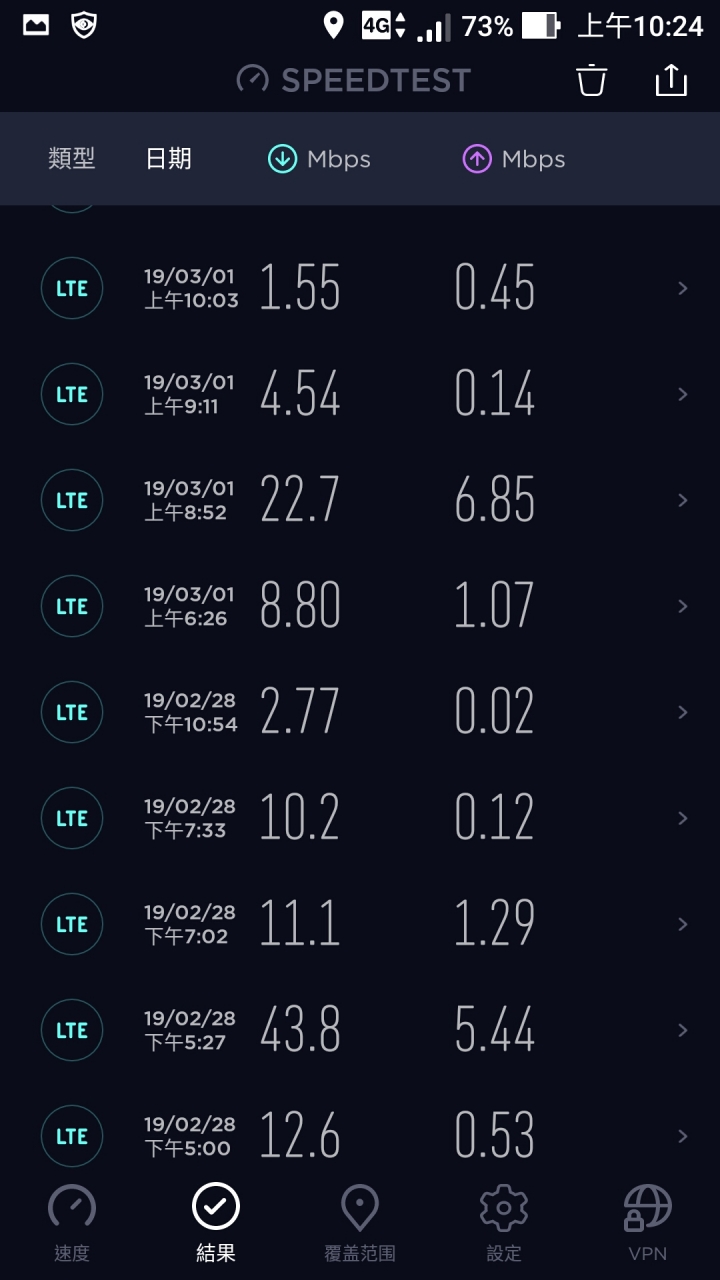Open the 19/03/01 上午10:03 result

point(360,288)
